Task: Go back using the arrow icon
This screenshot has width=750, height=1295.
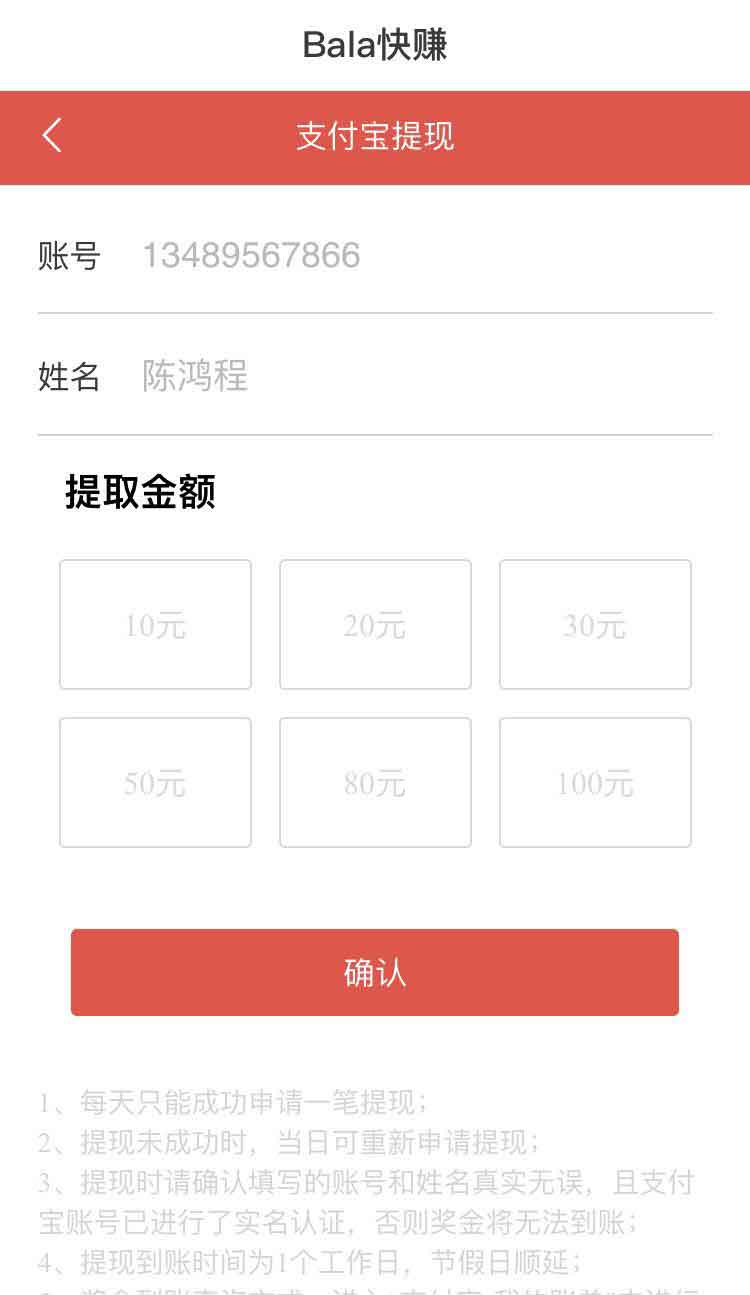Action: (x=52, y=135)
